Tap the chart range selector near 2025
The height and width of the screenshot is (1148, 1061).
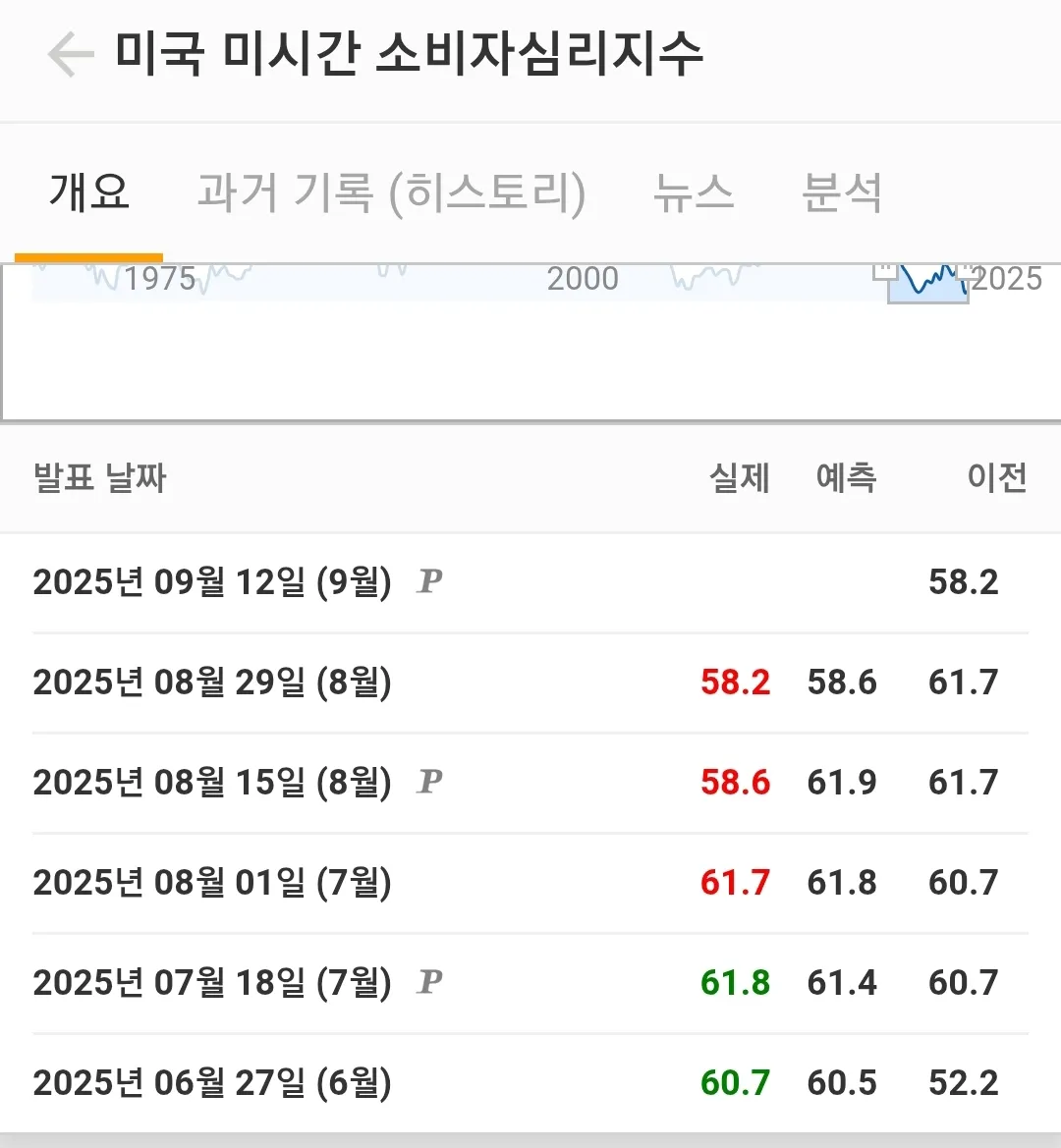tap(928, 283)
